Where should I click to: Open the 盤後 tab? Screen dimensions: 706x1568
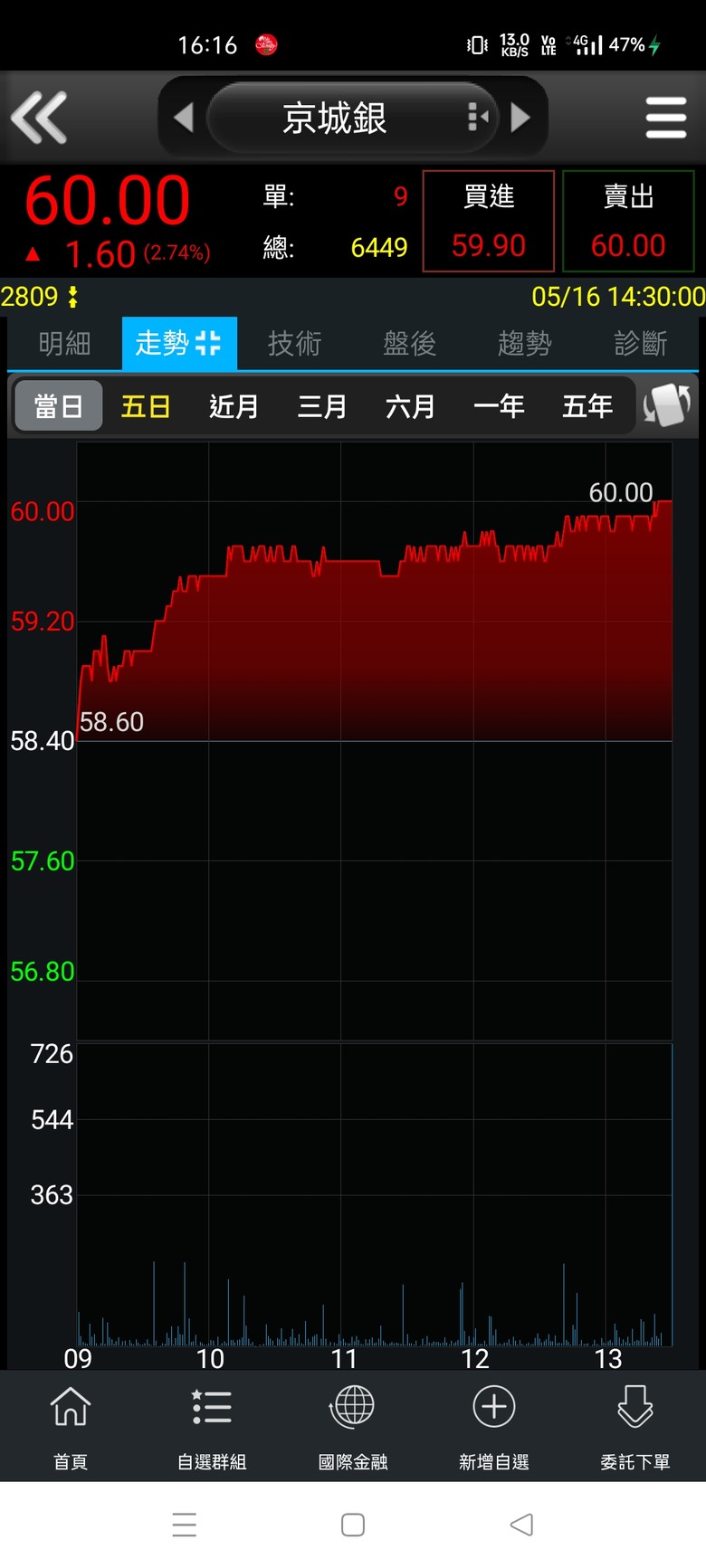409,344
